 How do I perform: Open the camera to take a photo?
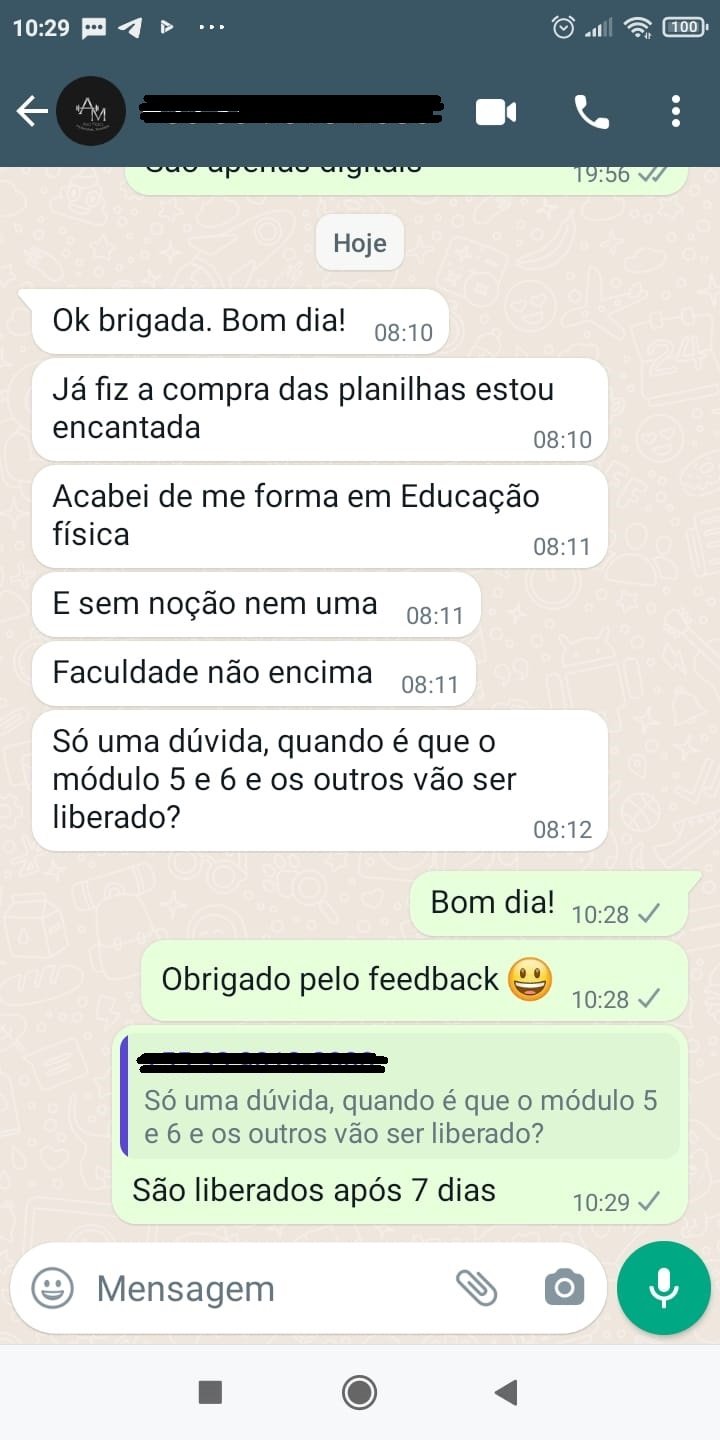pos(563,1289)
